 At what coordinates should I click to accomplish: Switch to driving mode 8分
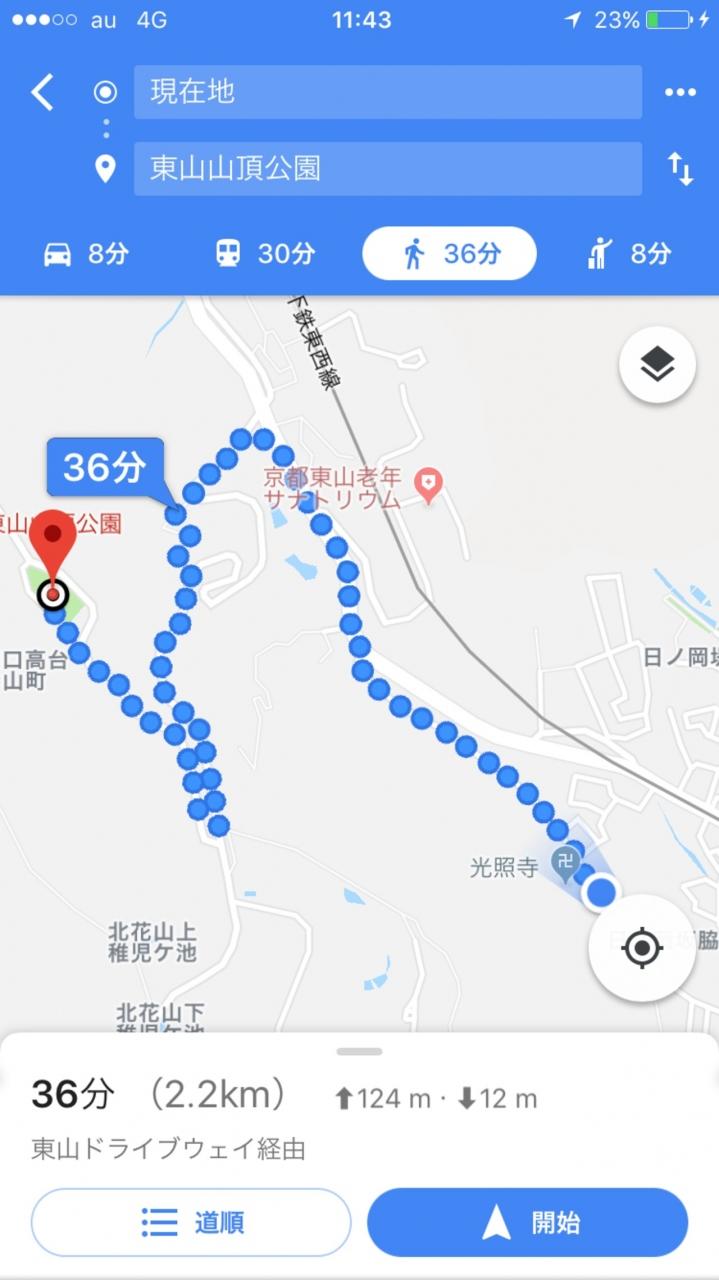click(x=86, y=254)
